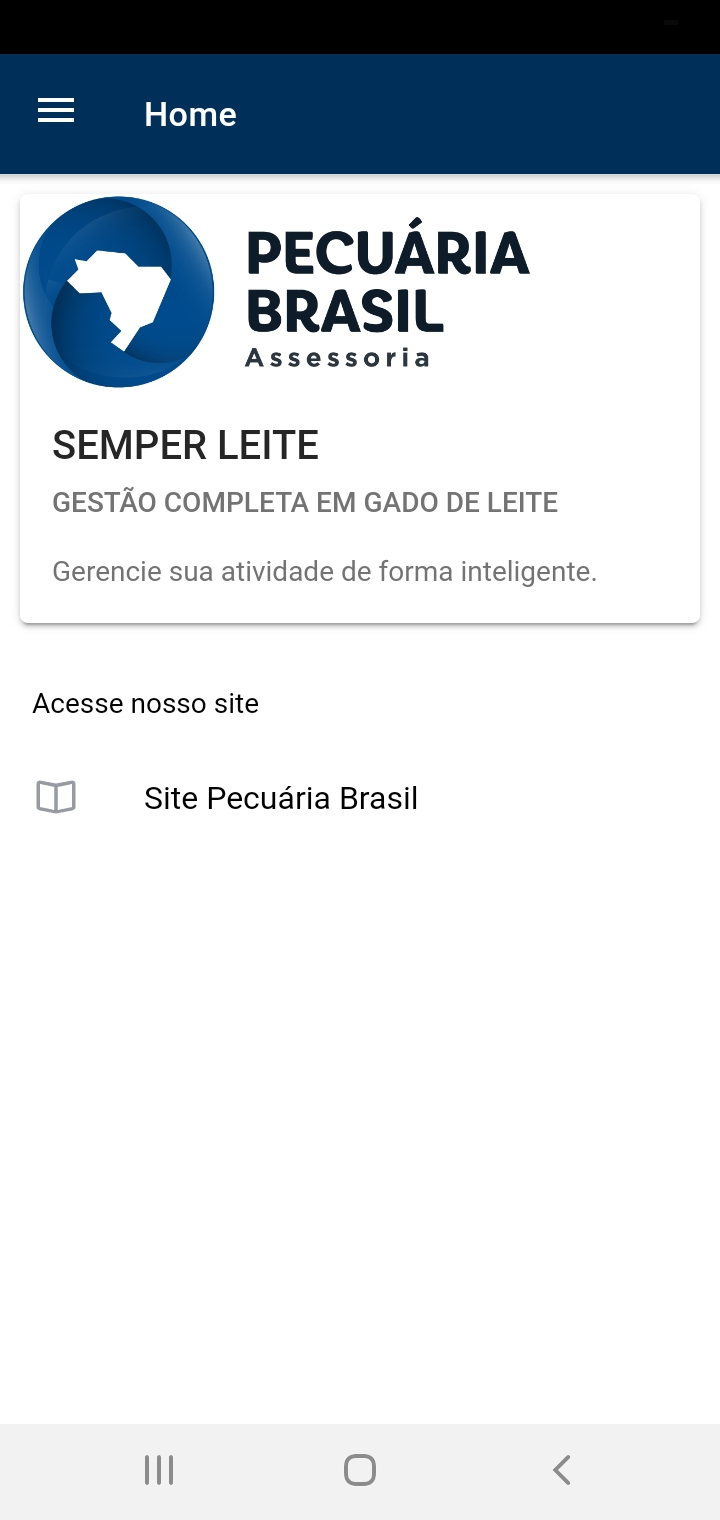Open the hamburger drawer menu
Screen dimensions: 720x1520
[x=56, y=112]
